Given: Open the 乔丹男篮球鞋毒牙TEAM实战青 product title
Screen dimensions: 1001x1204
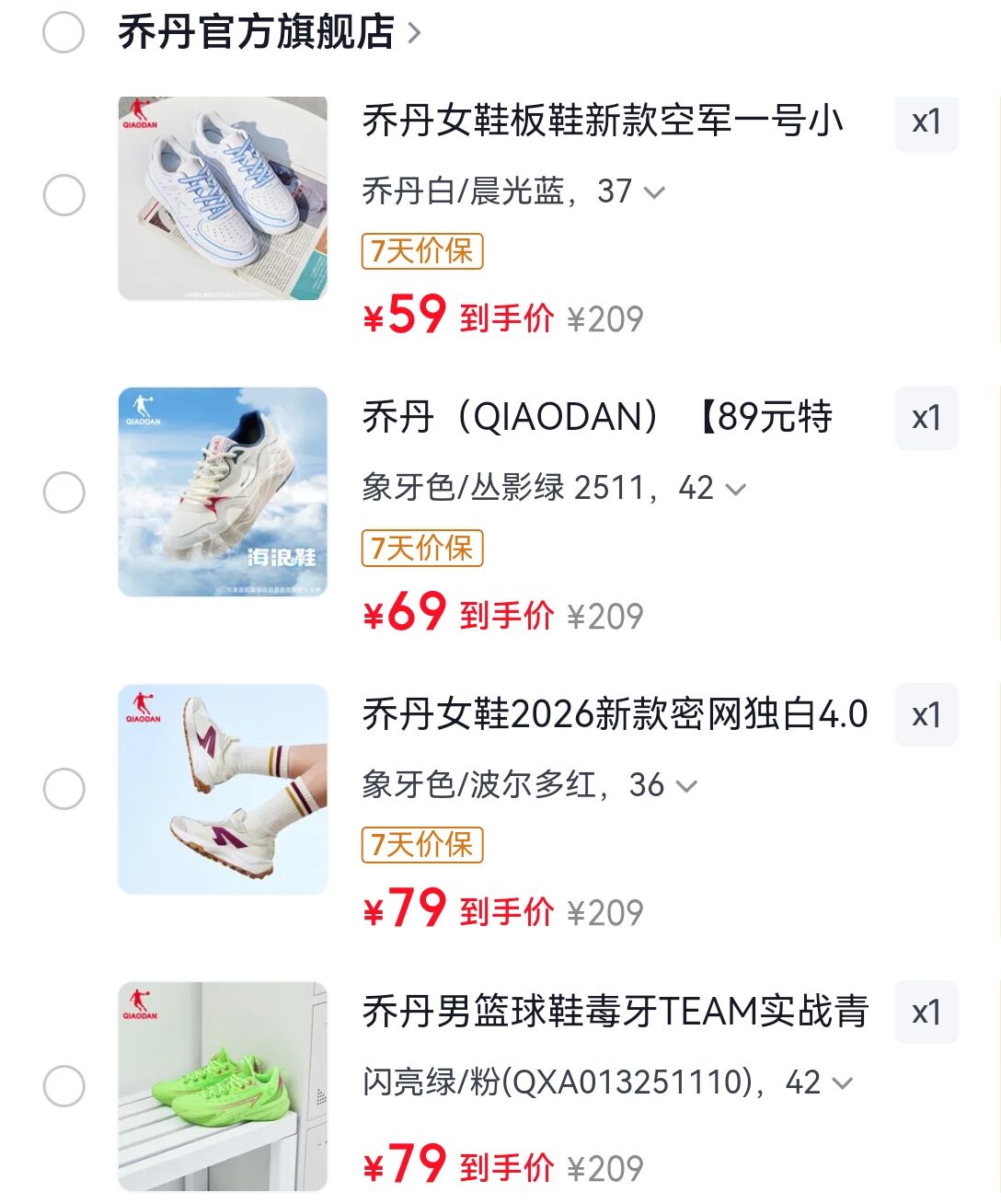Looking at the screenshot, I should (x=615, y=1012).
